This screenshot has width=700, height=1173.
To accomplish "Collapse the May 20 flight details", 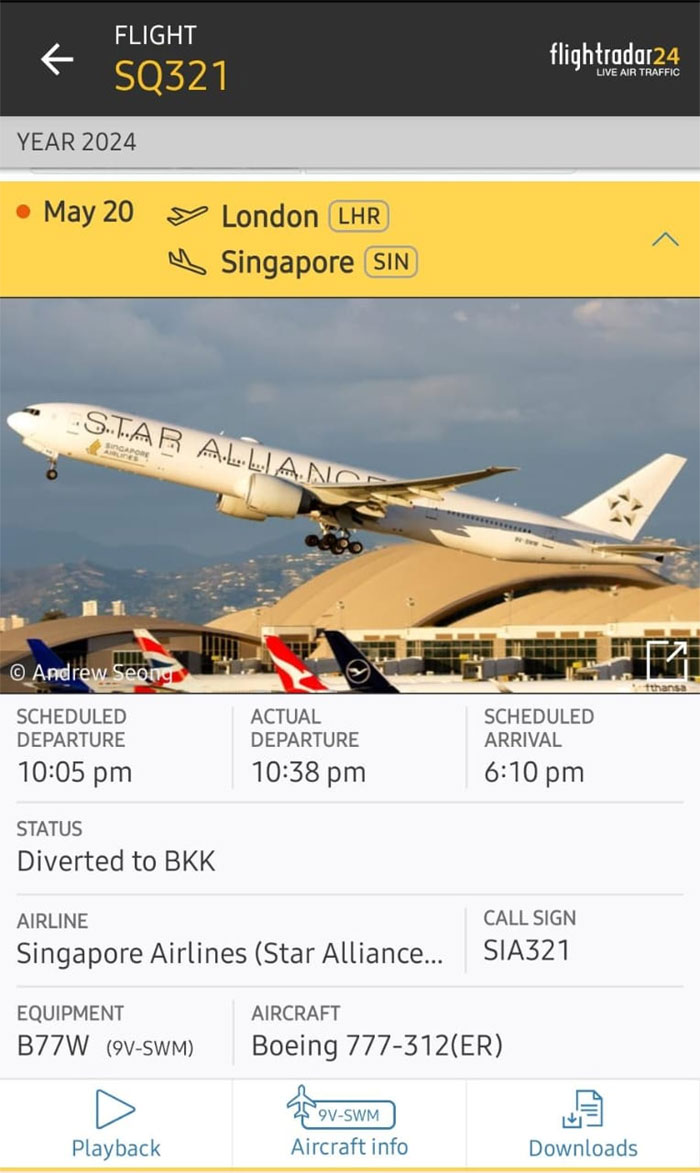I will (x=665, y=239).
